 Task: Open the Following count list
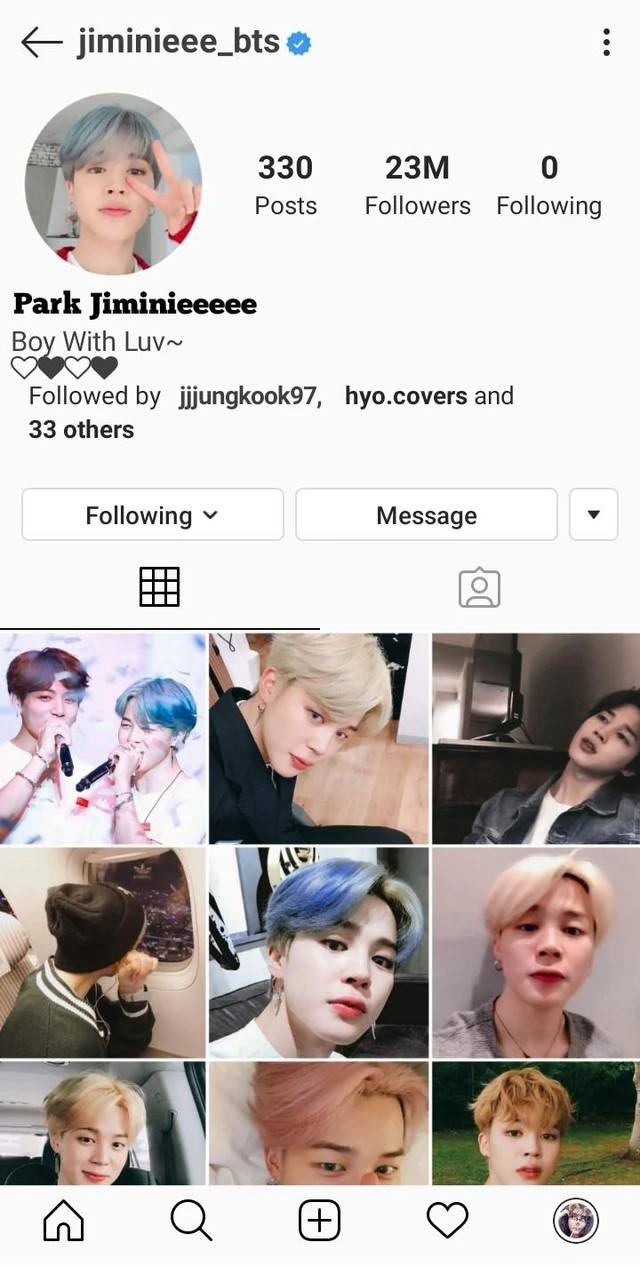tap(549, 185)
